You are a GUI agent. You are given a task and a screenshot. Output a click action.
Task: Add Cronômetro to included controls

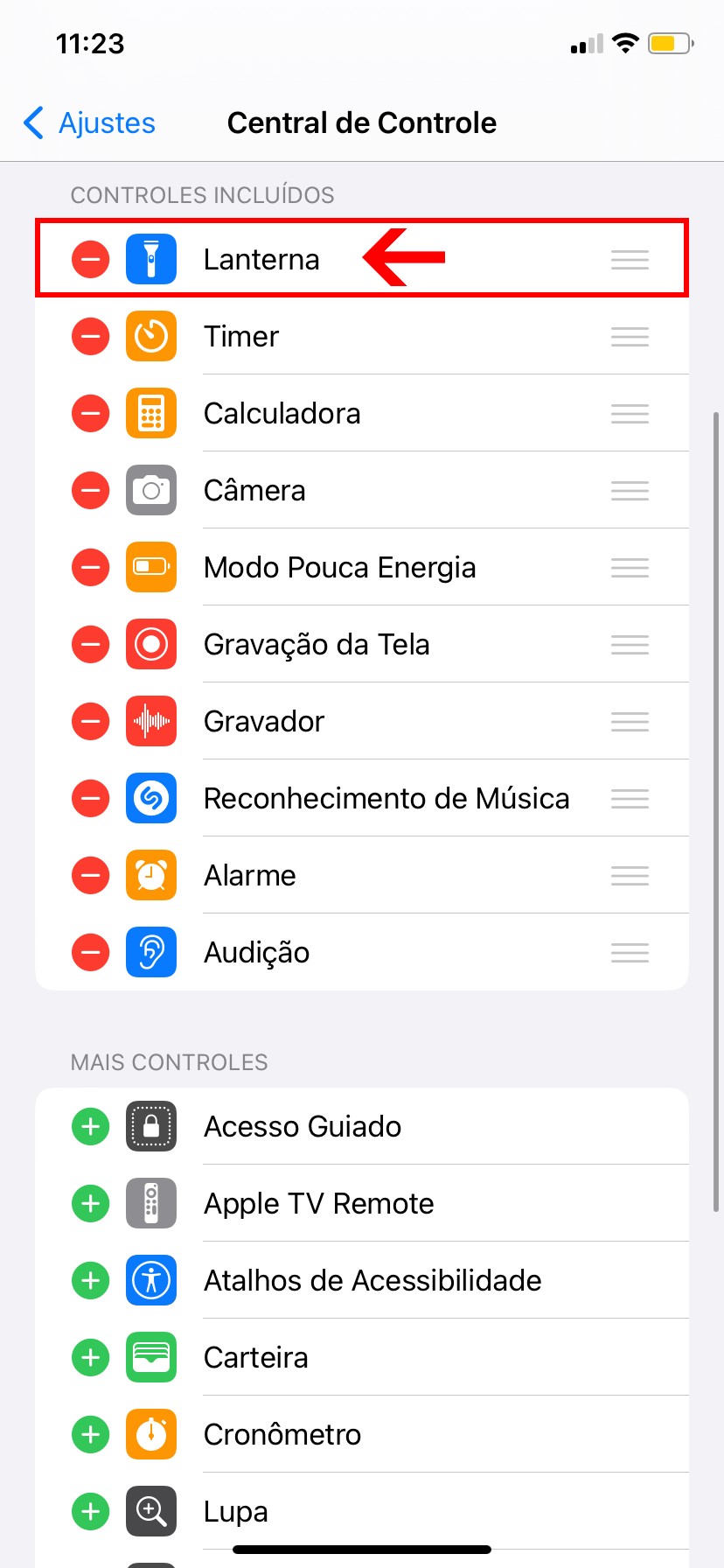pos(90,1435)
